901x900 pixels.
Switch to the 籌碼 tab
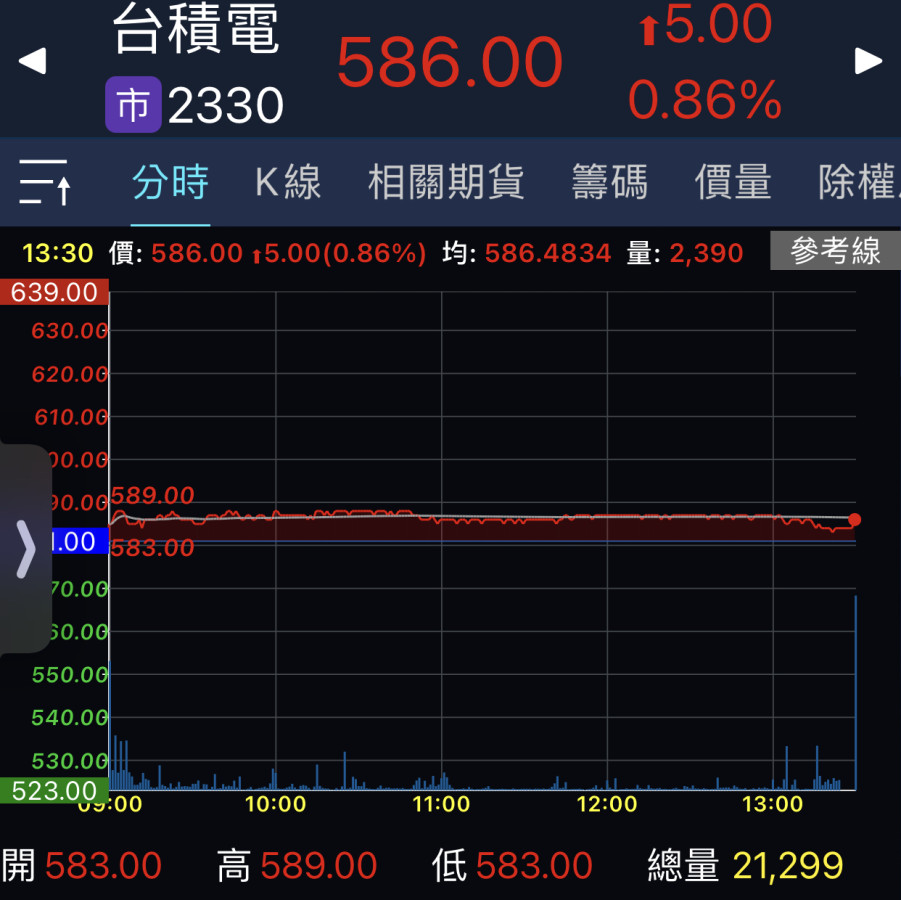tap(609, 183)
